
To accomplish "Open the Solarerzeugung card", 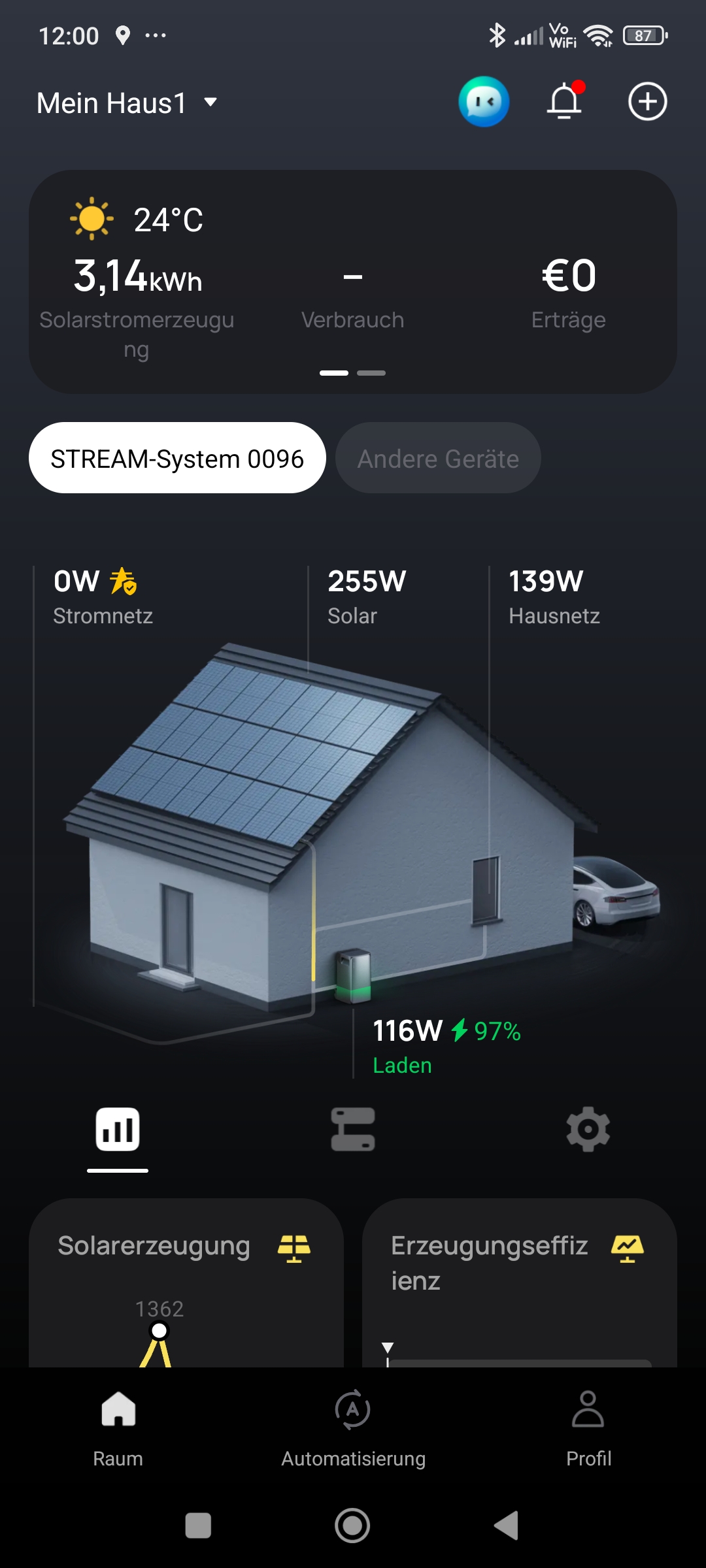I will 186,1282.
